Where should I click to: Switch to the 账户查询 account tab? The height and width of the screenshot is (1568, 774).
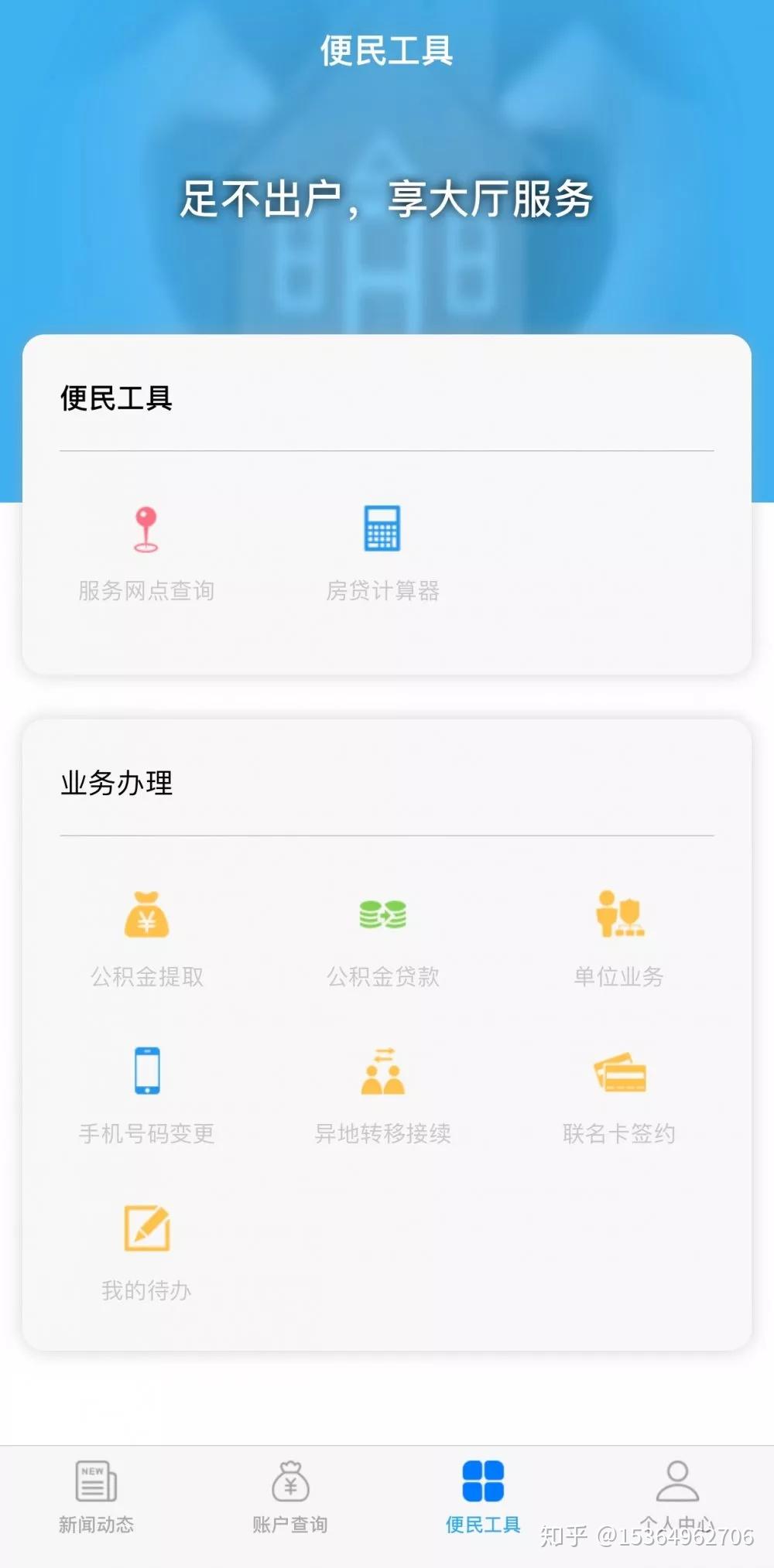[x=289, y=1498]
